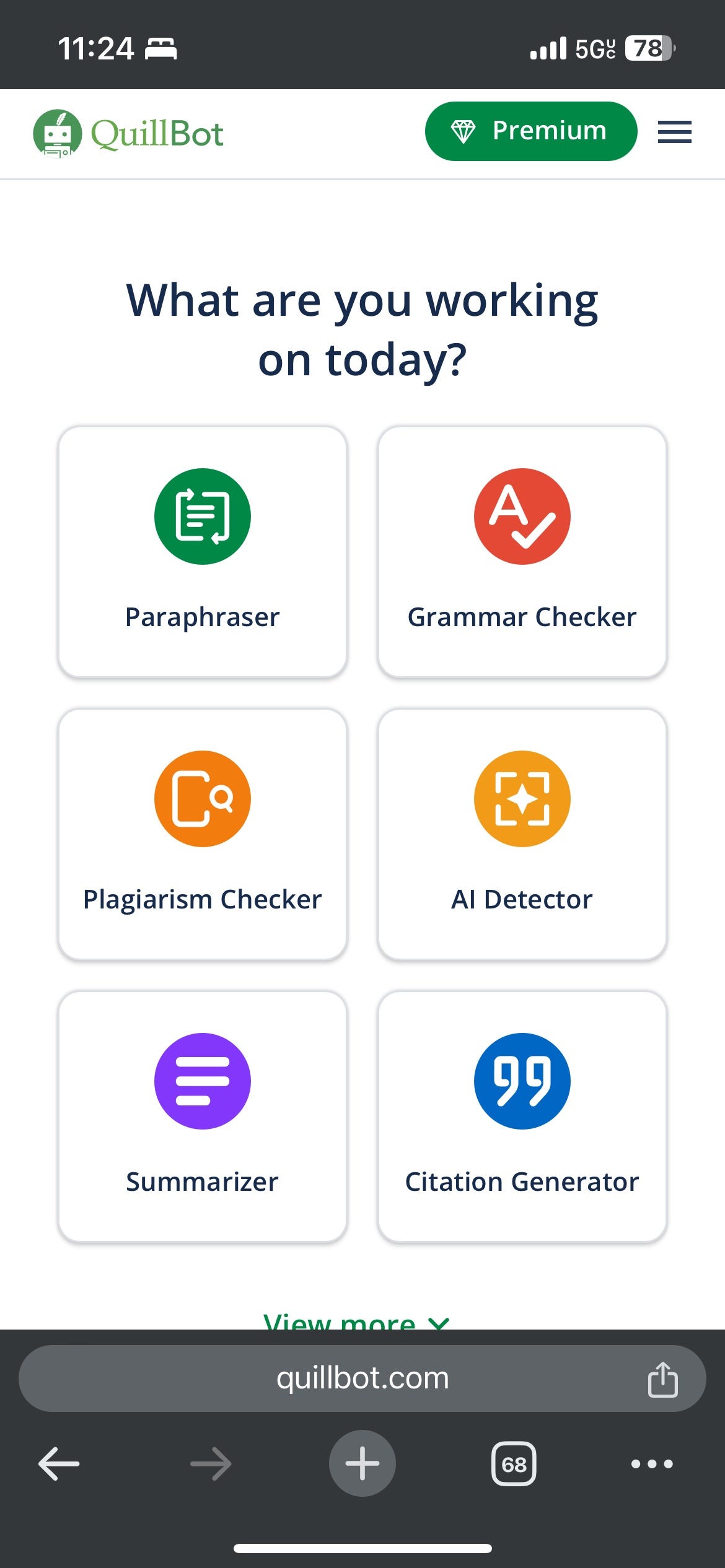Go back to the previous page
Image resolution: width=725 pixels, height=1568 pixels.
tap(59, 1464)
